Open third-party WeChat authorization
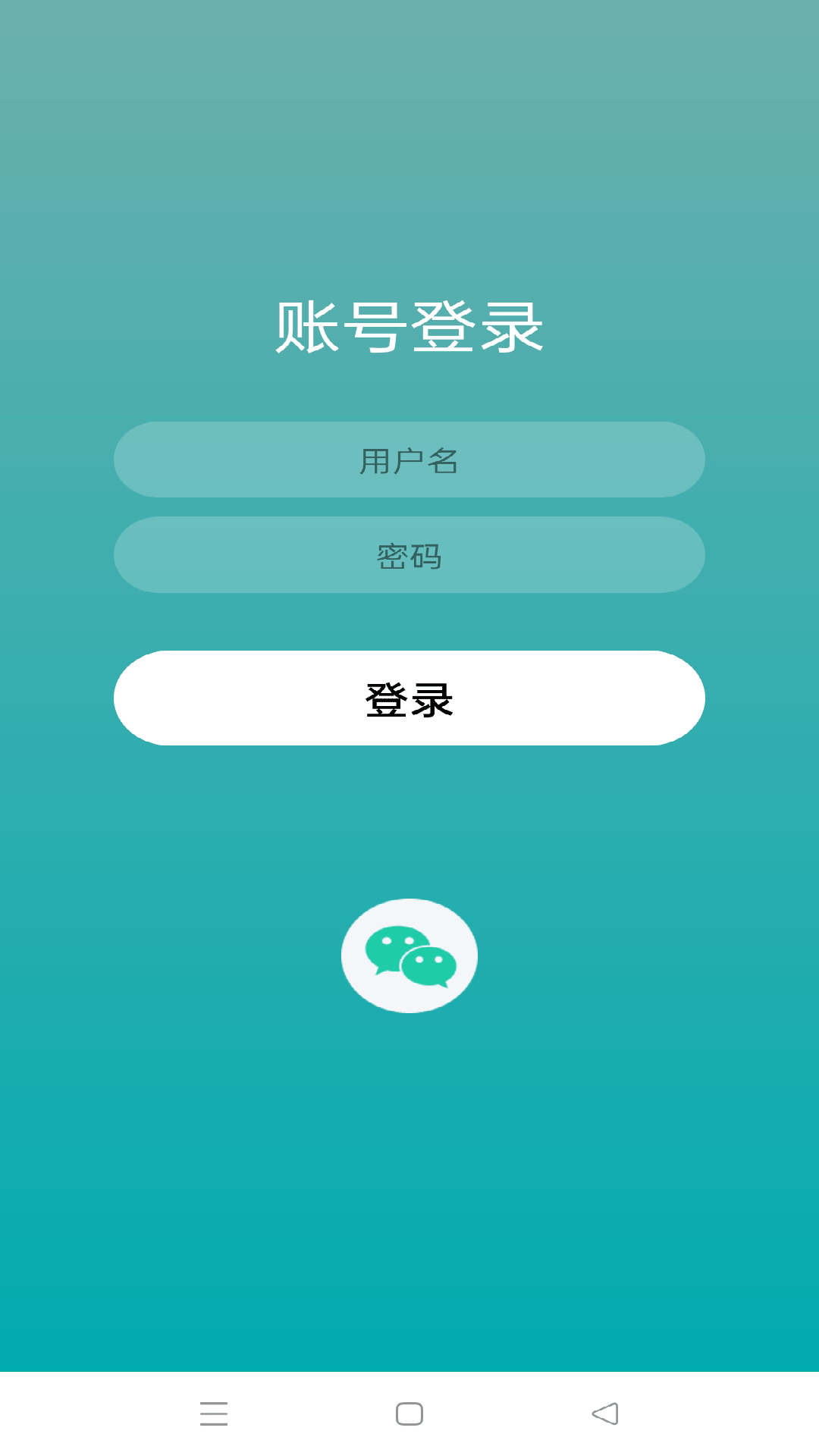This screenshot has width=819, height=1456. 409,955
